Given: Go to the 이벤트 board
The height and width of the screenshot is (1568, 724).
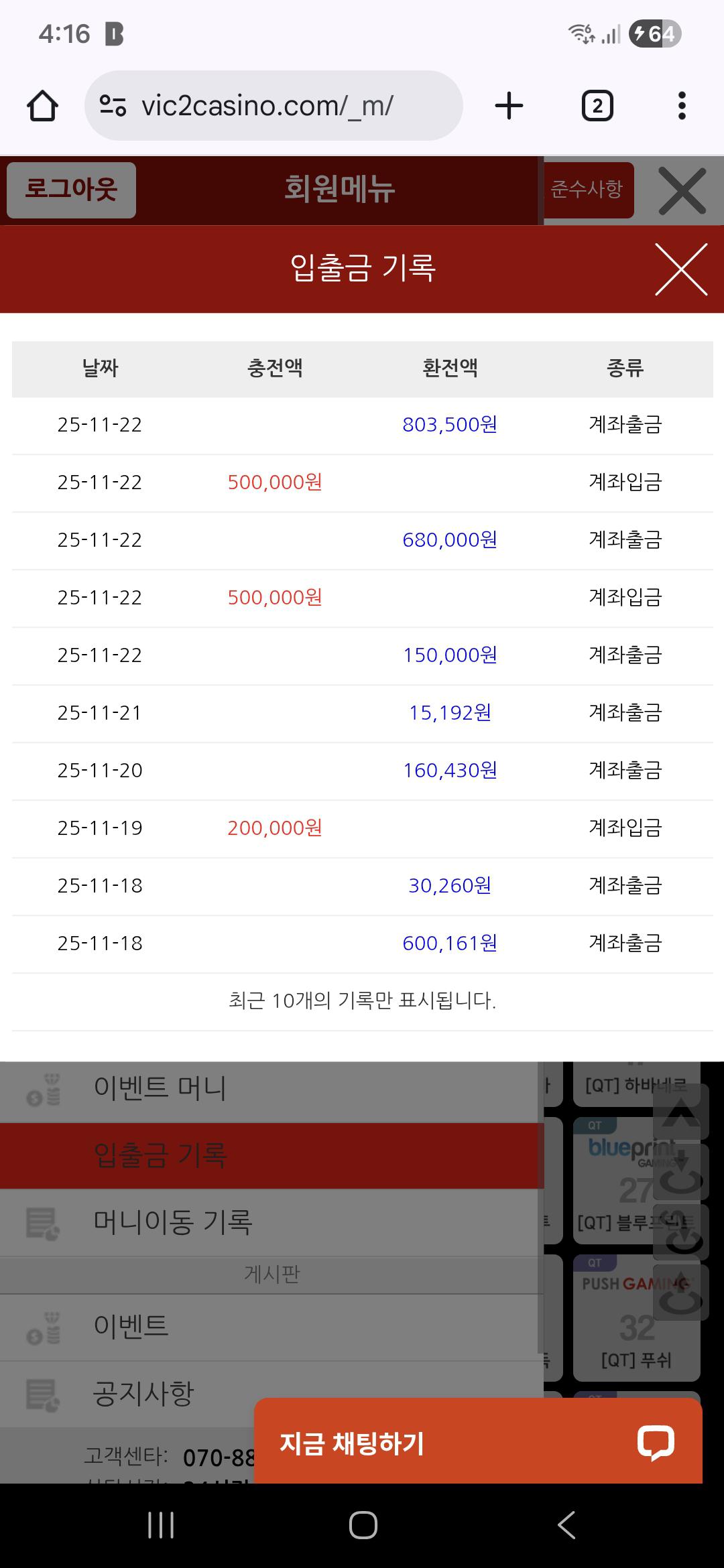Looking at the screenshot, I should tap(131, 1325).
